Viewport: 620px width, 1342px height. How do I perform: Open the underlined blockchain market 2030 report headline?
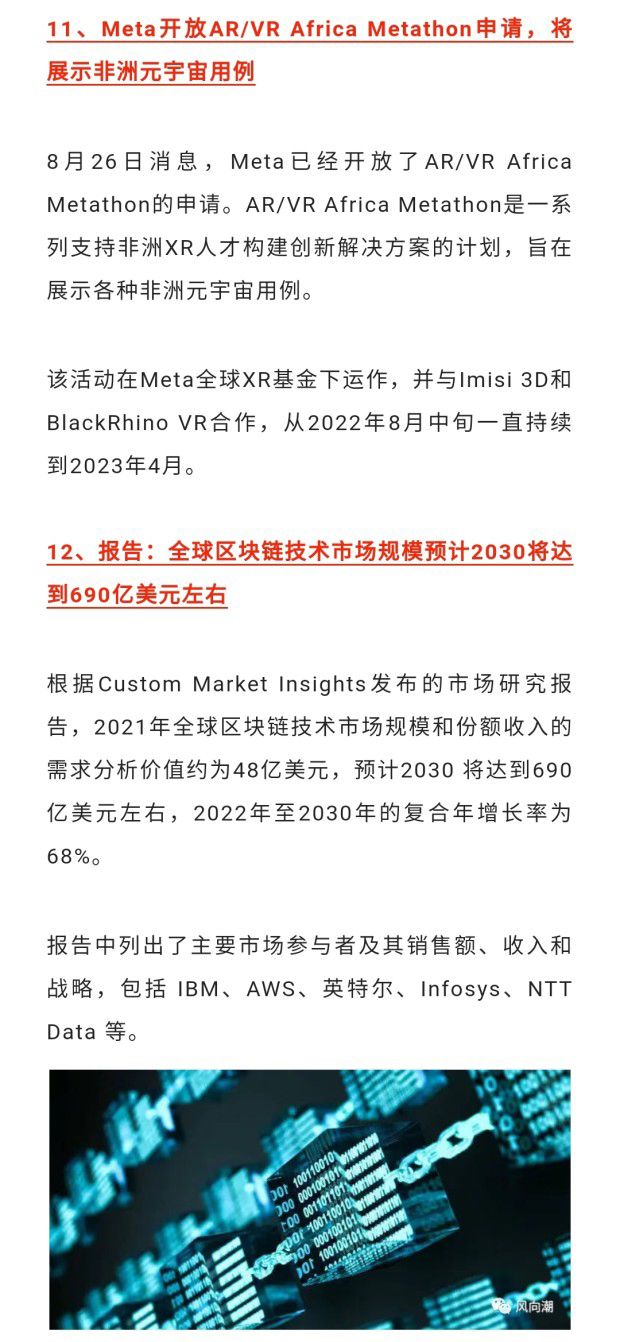pos(310,573)
